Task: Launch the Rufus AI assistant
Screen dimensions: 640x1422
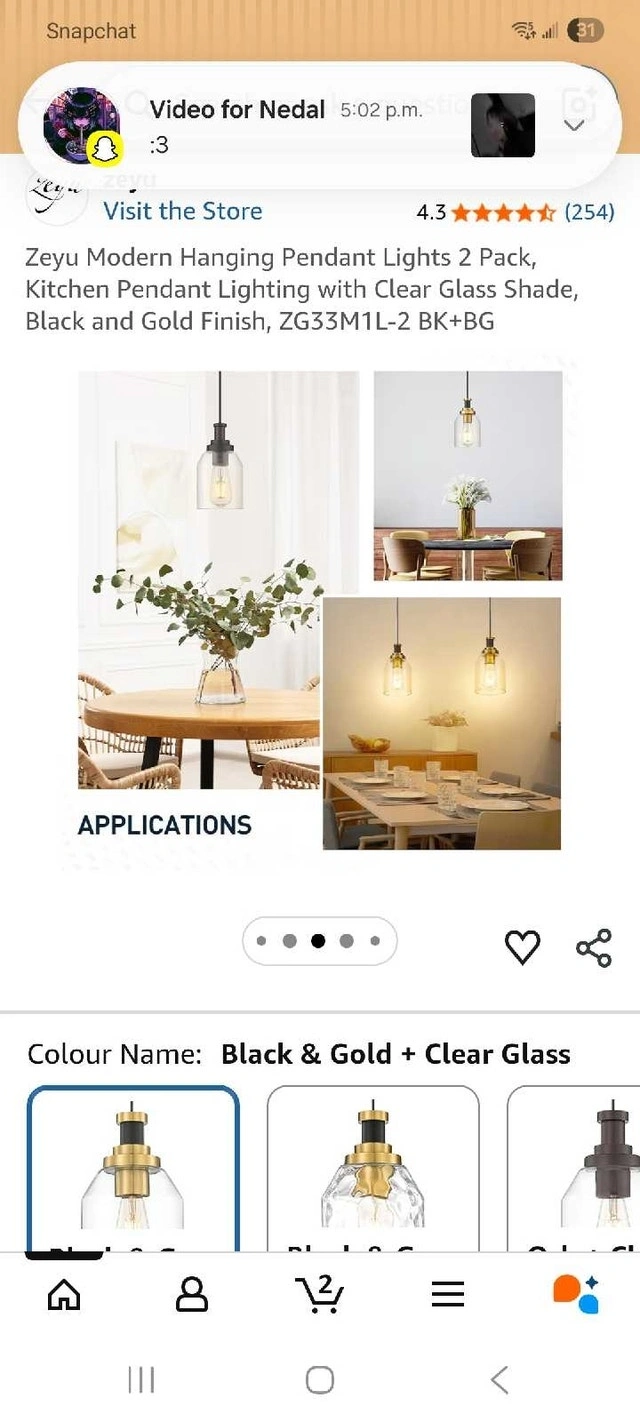Action: (575, 1295)
